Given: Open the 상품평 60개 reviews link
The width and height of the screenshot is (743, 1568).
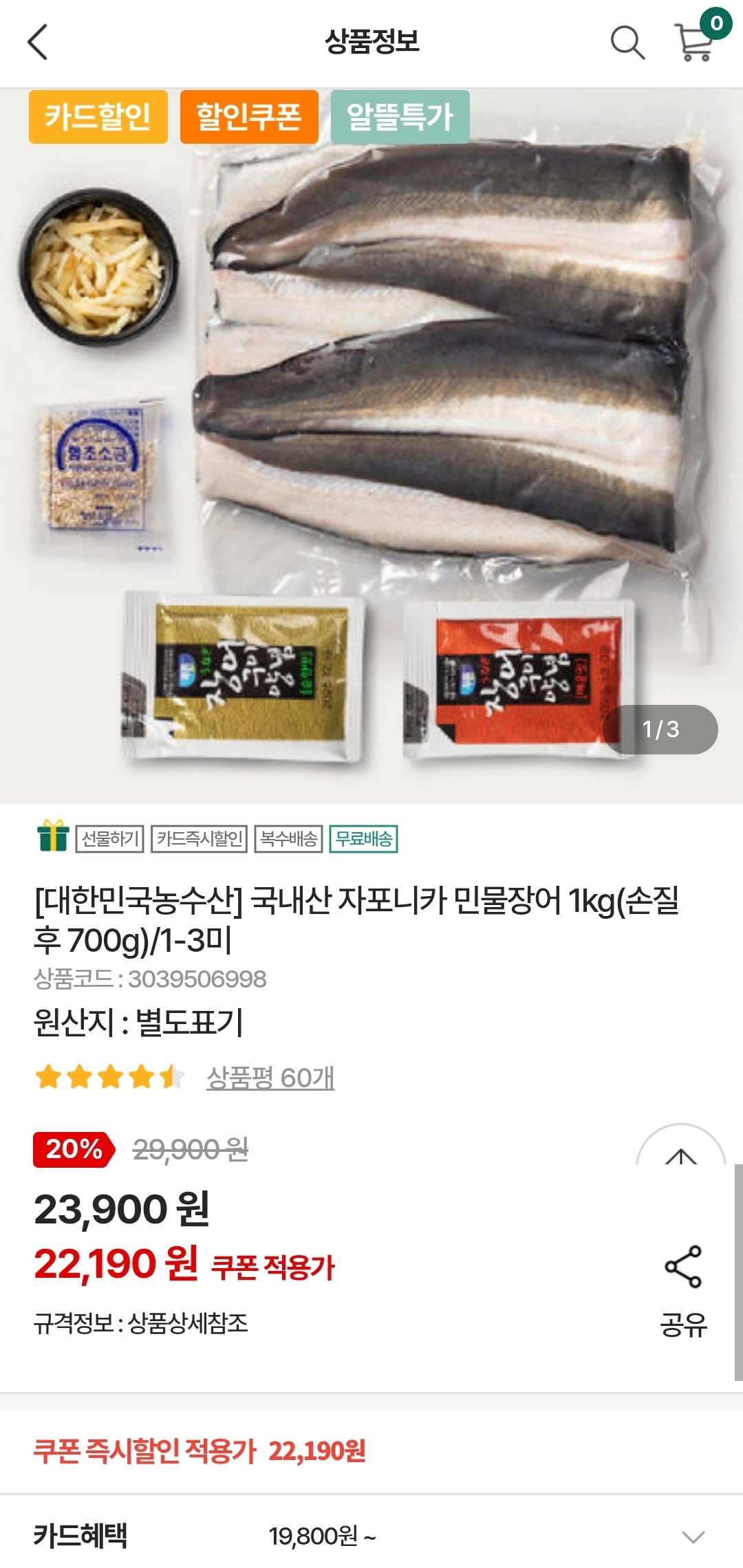Looking at the screenshot, I should 270,1078.
